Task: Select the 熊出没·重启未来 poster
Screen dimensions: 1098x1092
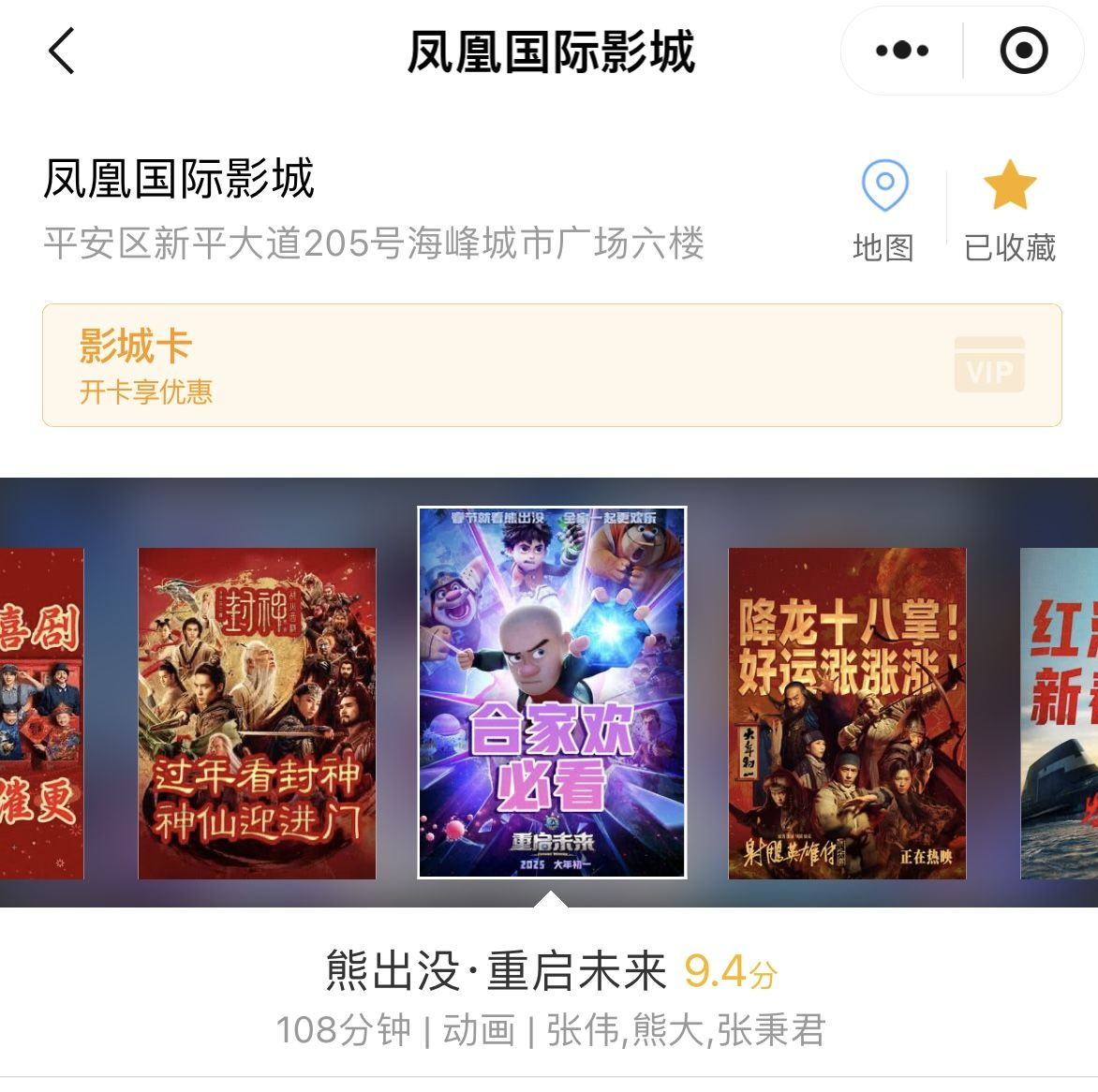Action: [552, 692]
